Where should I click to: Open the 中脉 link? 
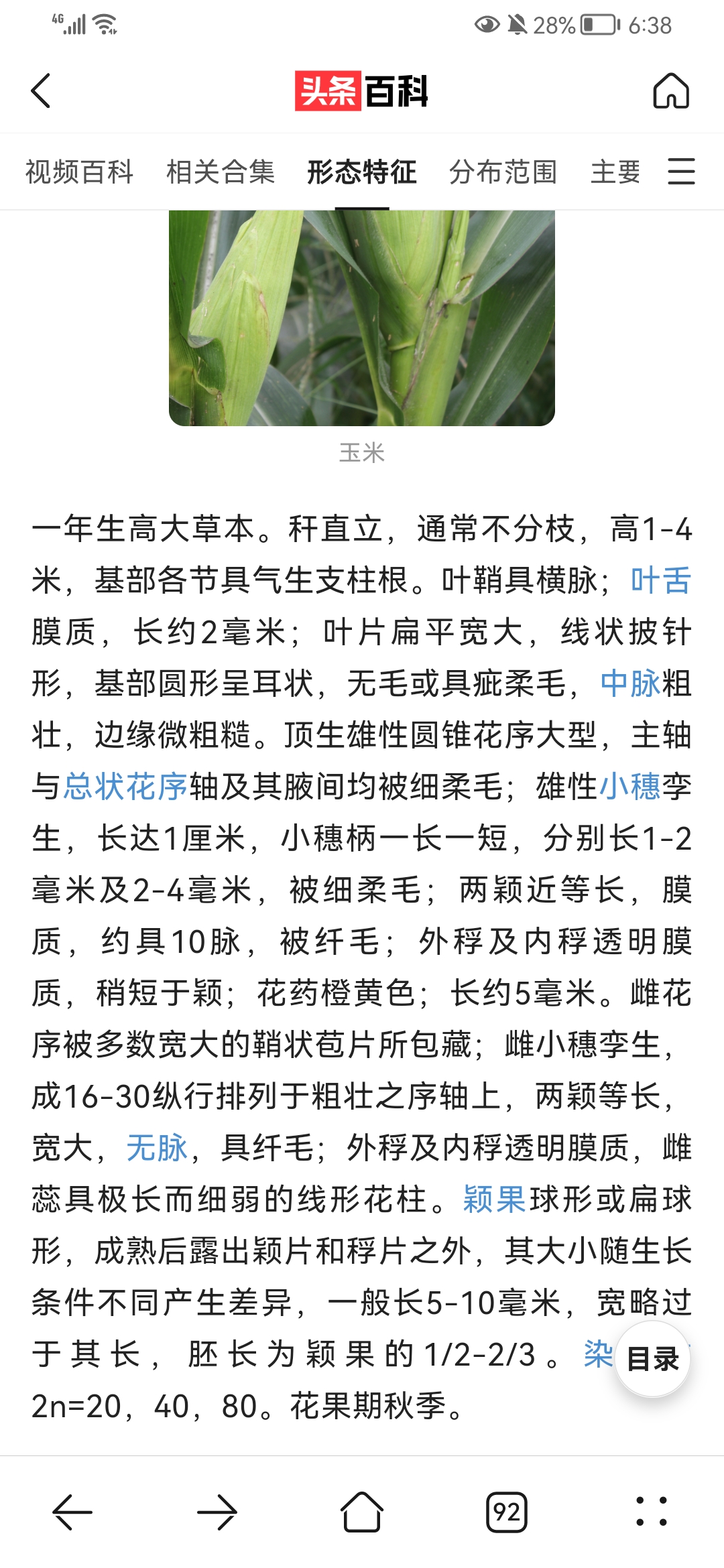630,683
